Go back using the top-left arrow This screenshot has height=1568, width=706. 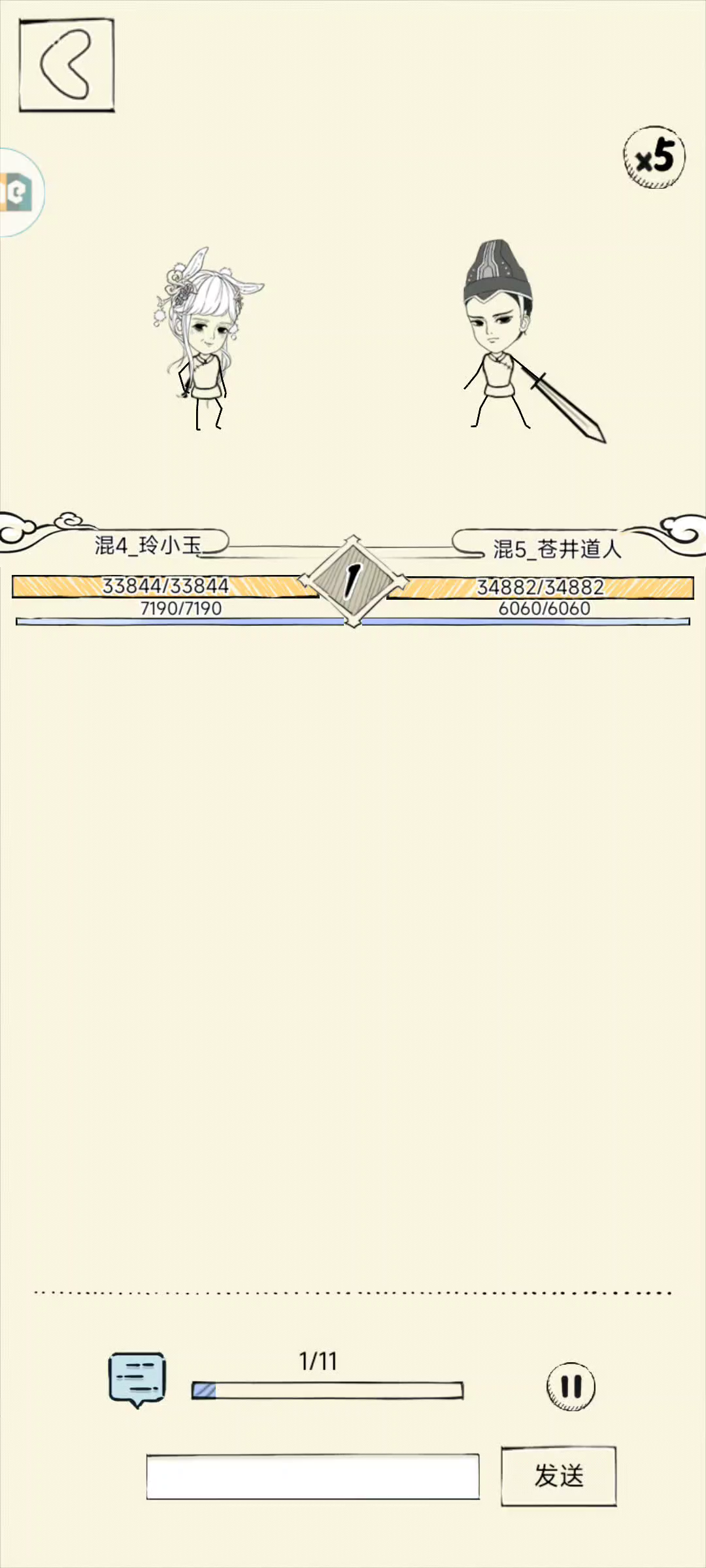(x=66, y=65)
